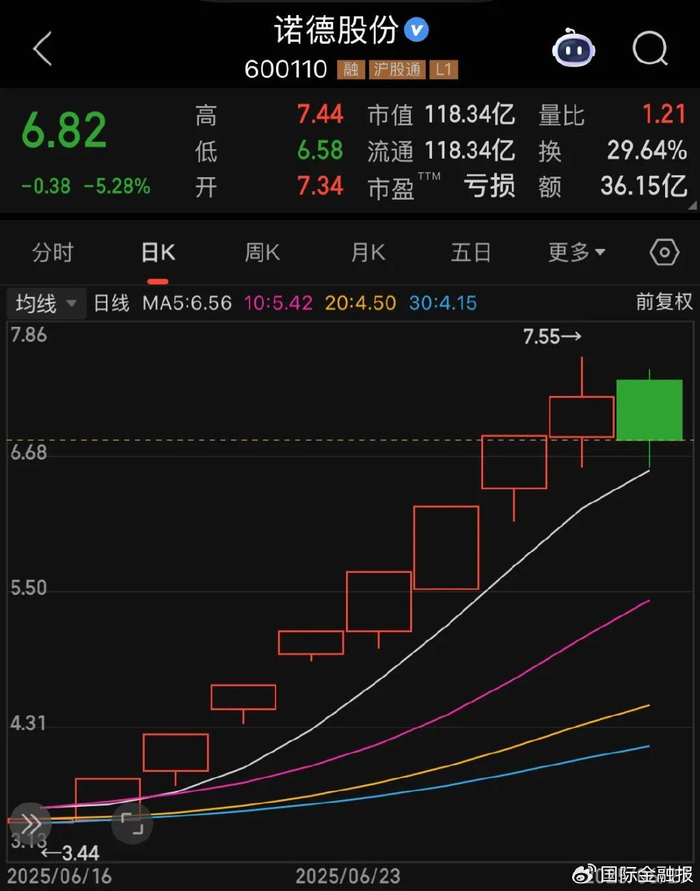
Task: Tap the double-arrow expand button on chart
Action: (x=29, y=823)
